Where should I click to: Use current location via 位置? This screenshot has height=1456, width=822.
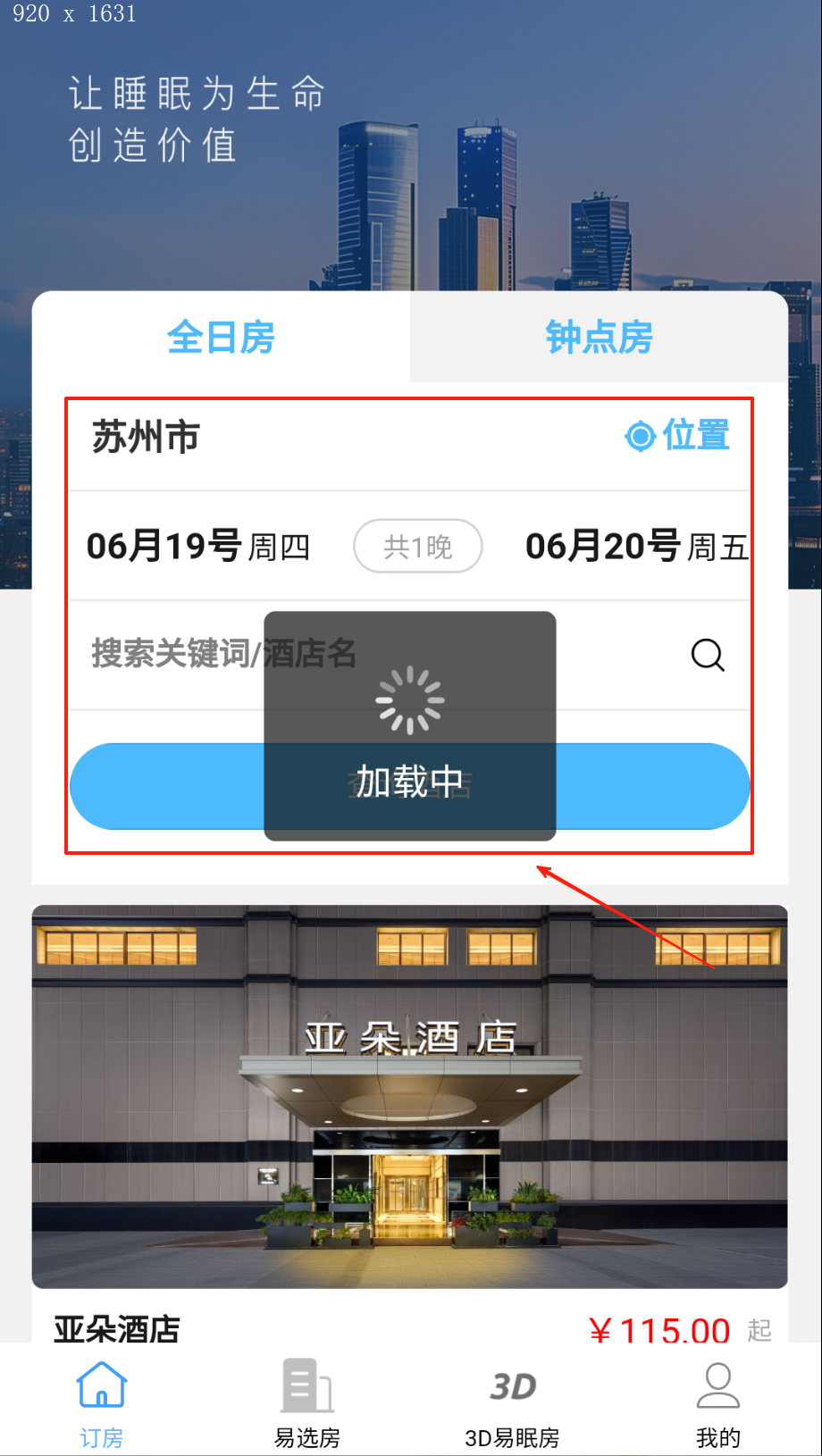tap(678, 436)
